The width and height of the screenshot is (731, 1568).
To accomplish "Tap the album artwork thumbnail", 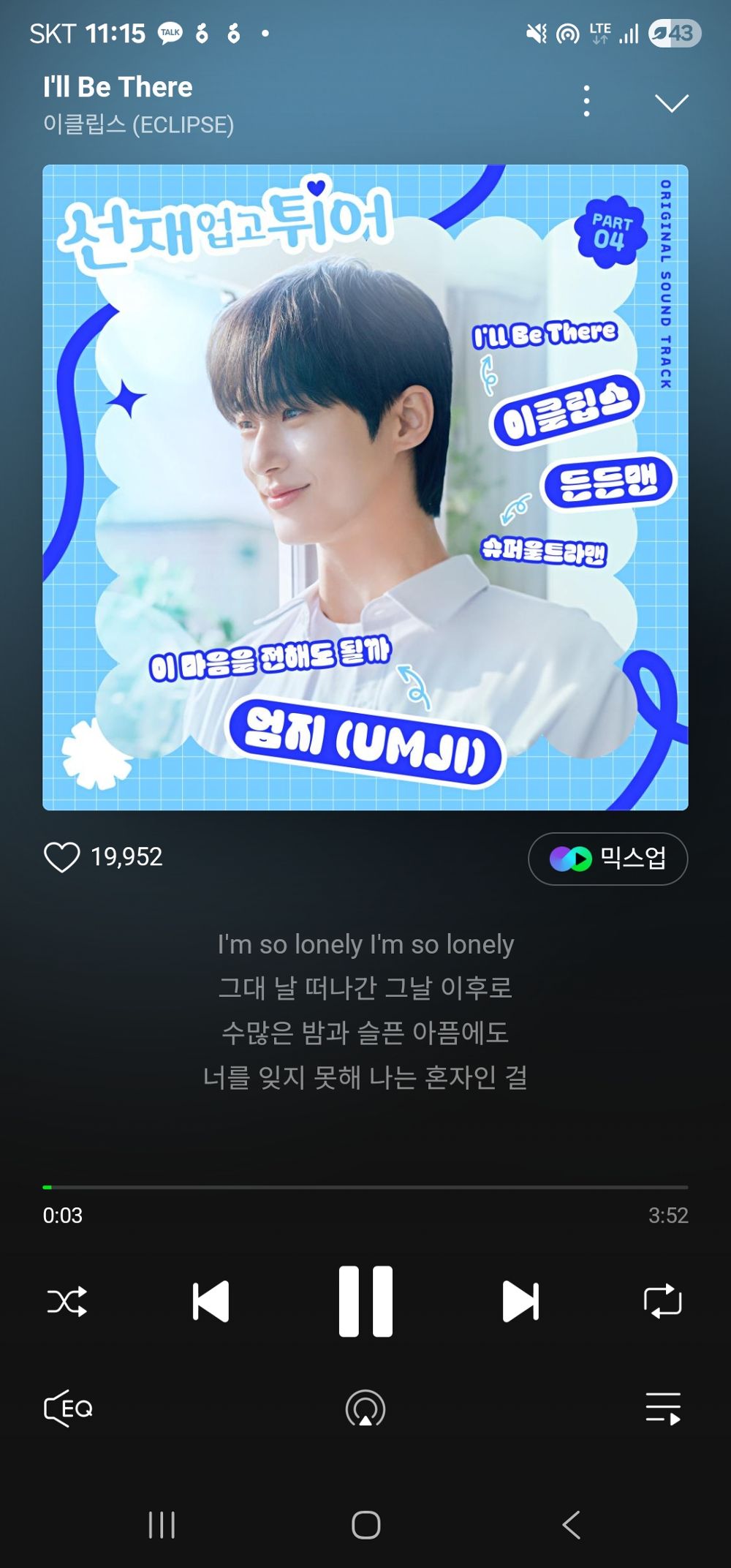I will (365, 490).
